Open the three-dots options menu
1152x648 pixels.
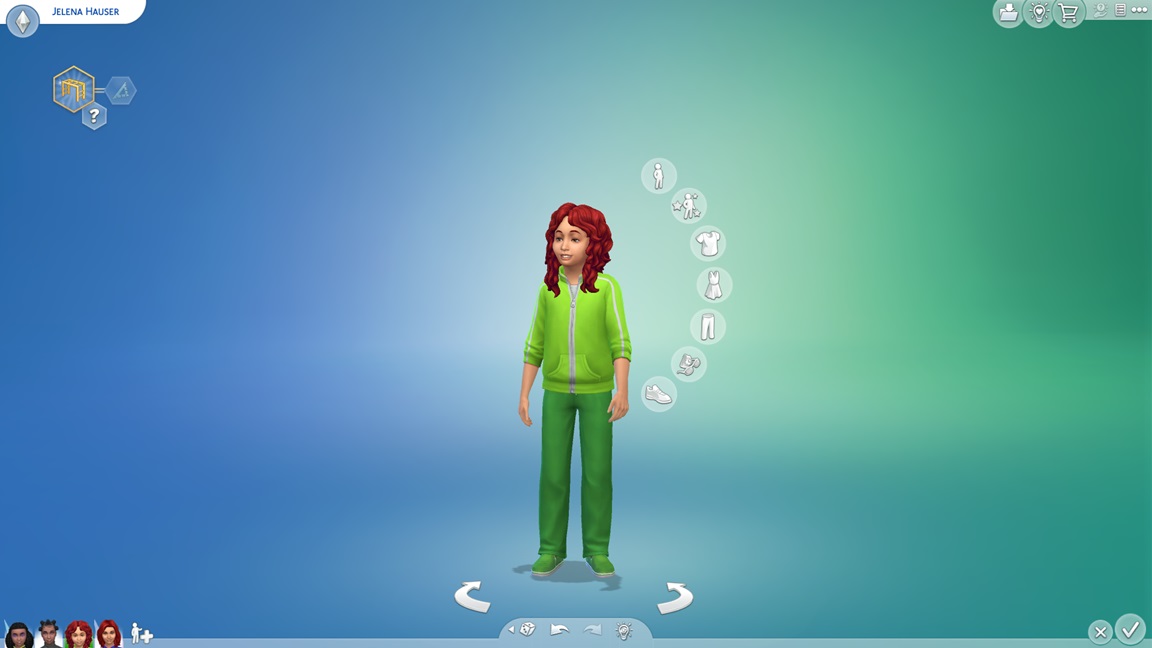coord(1139,10)
